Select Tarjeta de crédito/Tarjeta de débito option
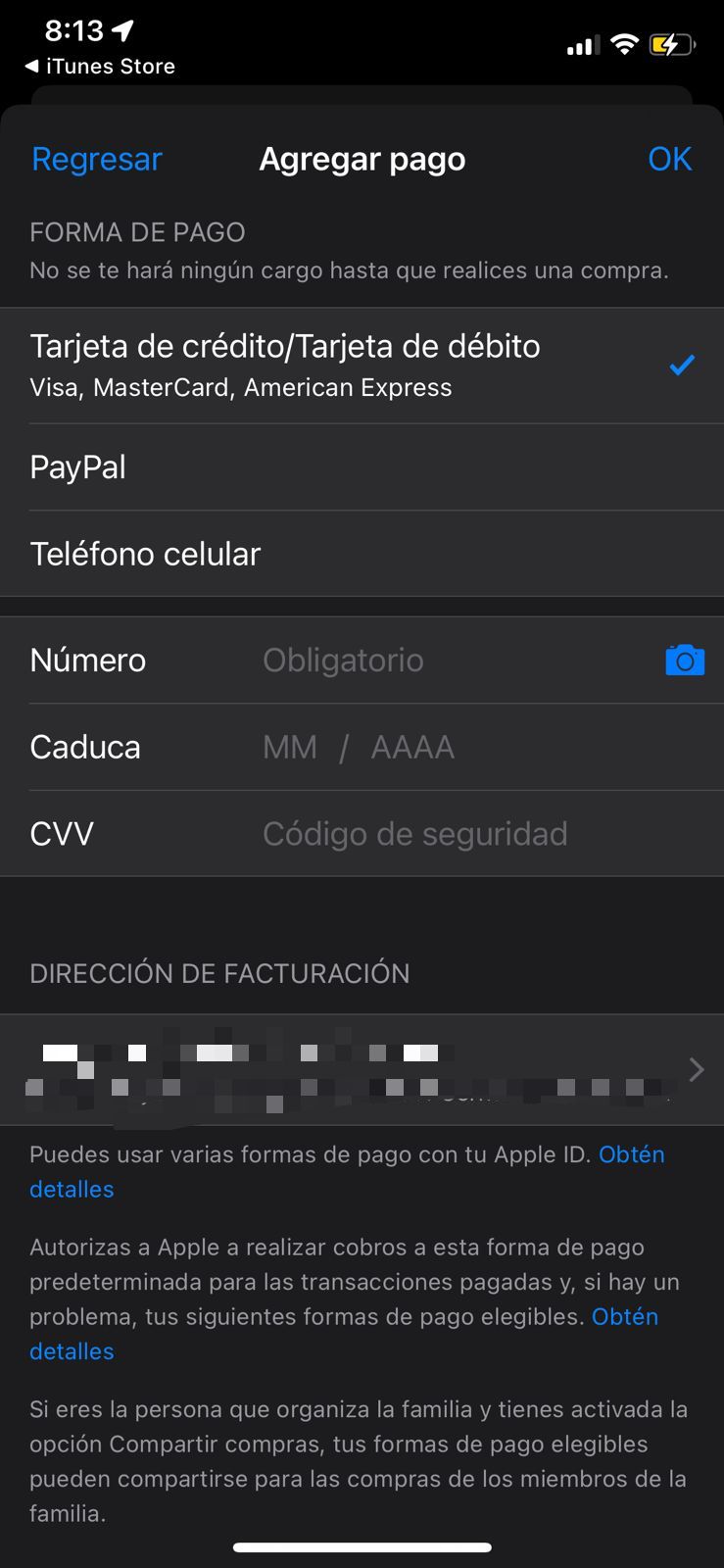This screenshot has width=724, height=1568. click(284, 365)
